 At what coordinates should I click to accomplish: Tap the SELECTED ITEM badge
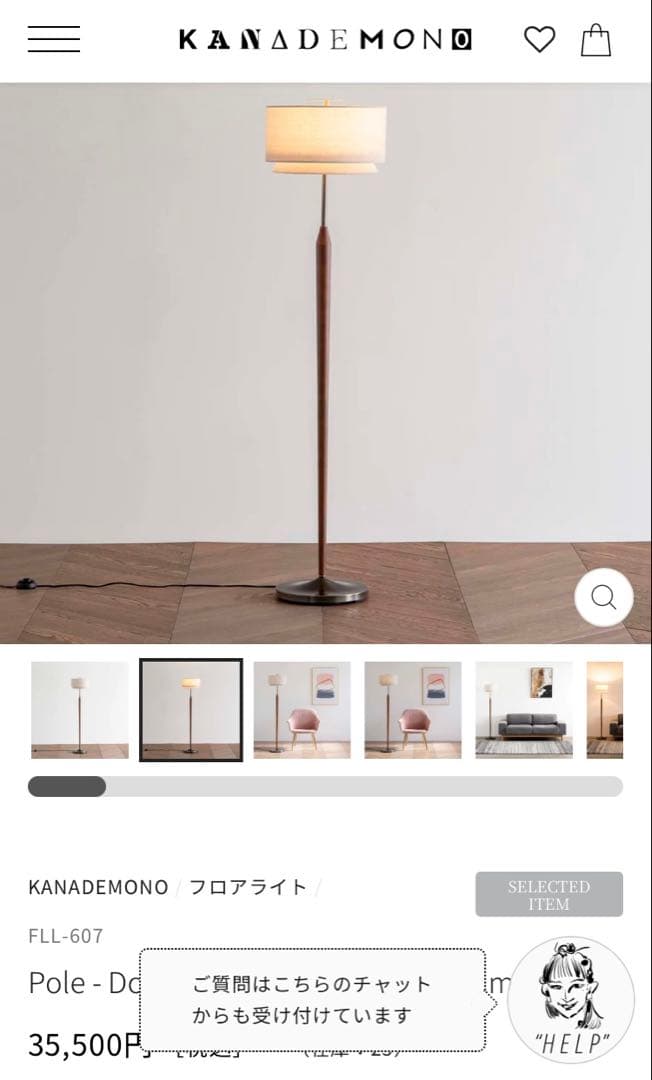549,894
